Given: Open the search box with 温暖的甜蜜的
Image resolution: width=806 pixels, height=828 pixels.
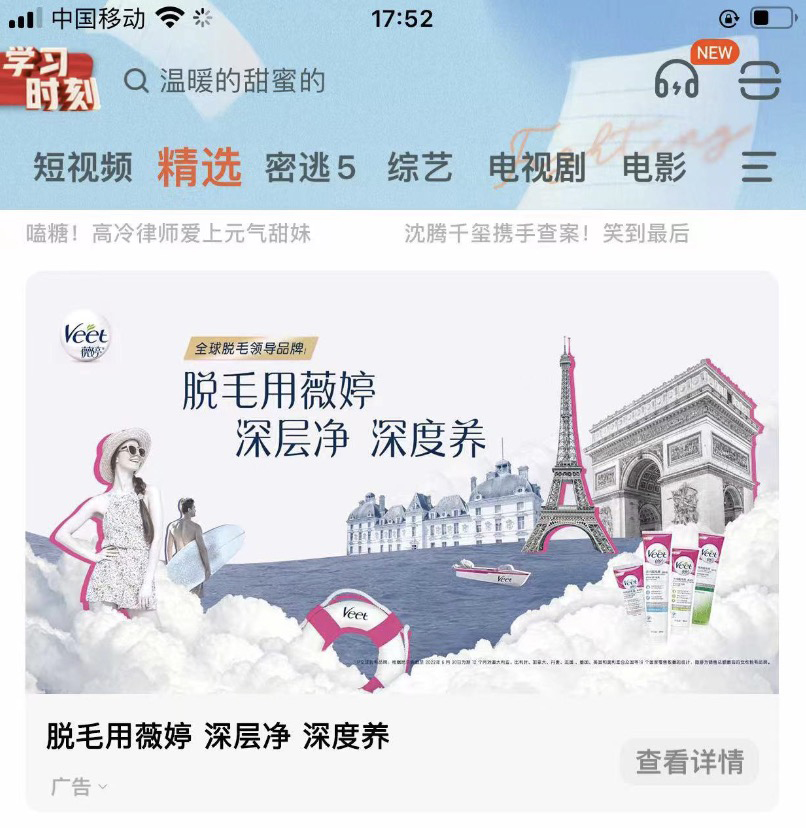Looking at the screenshot, I should tap(240, 81).
